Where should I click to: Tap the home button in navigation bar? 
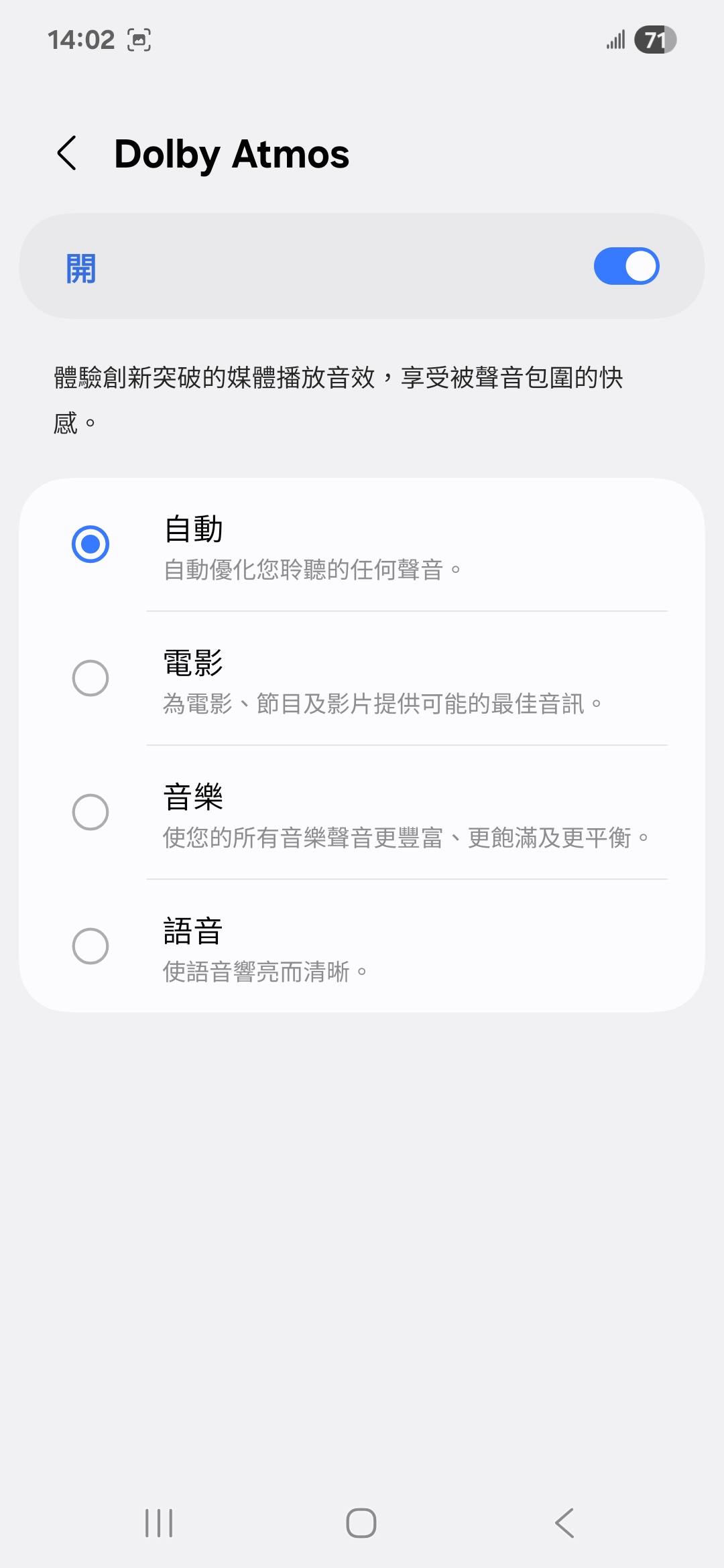(x=361, y=1523)
